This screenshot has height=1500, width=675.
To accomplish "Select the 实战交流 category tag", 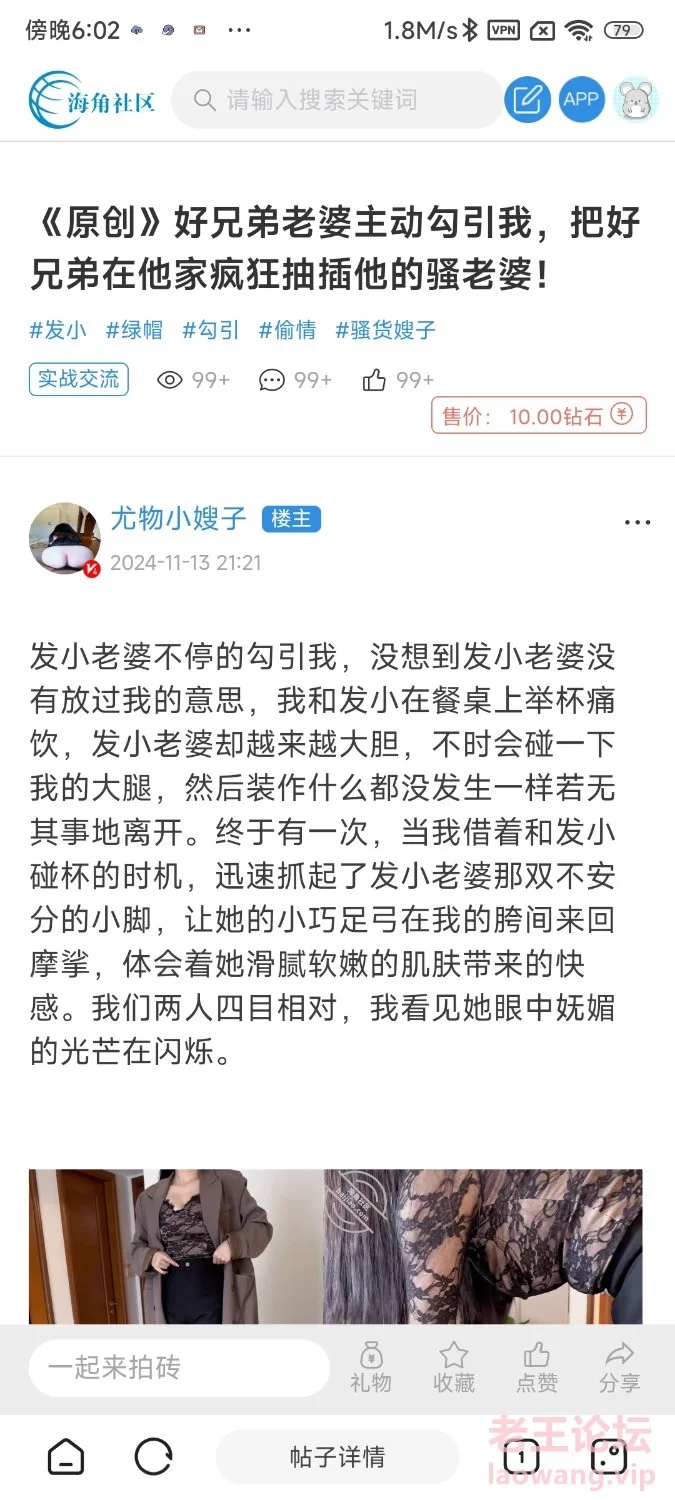I will coord(79,379).
